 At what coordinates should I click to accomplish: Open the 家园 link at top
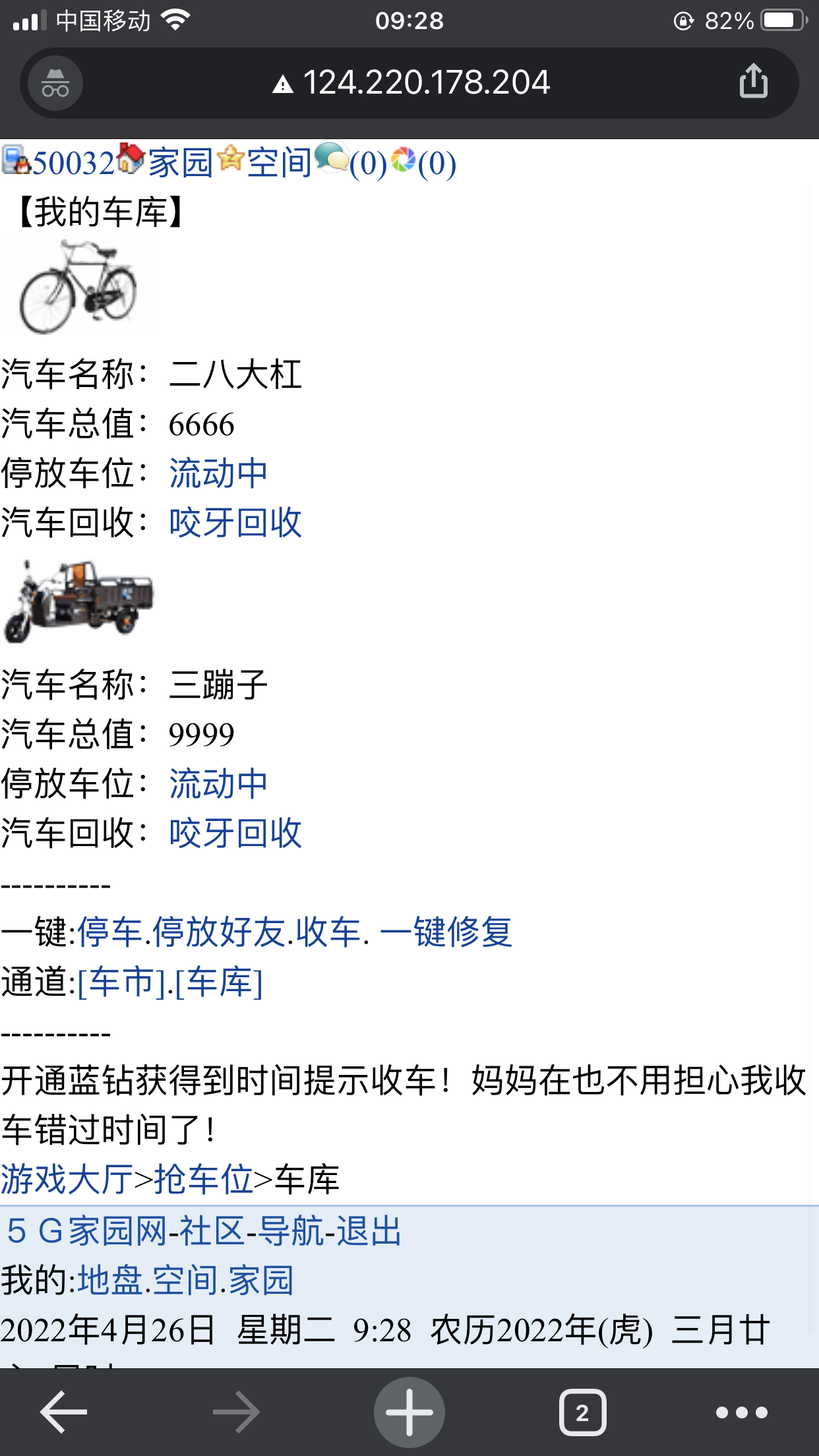(x=179, y=163)
